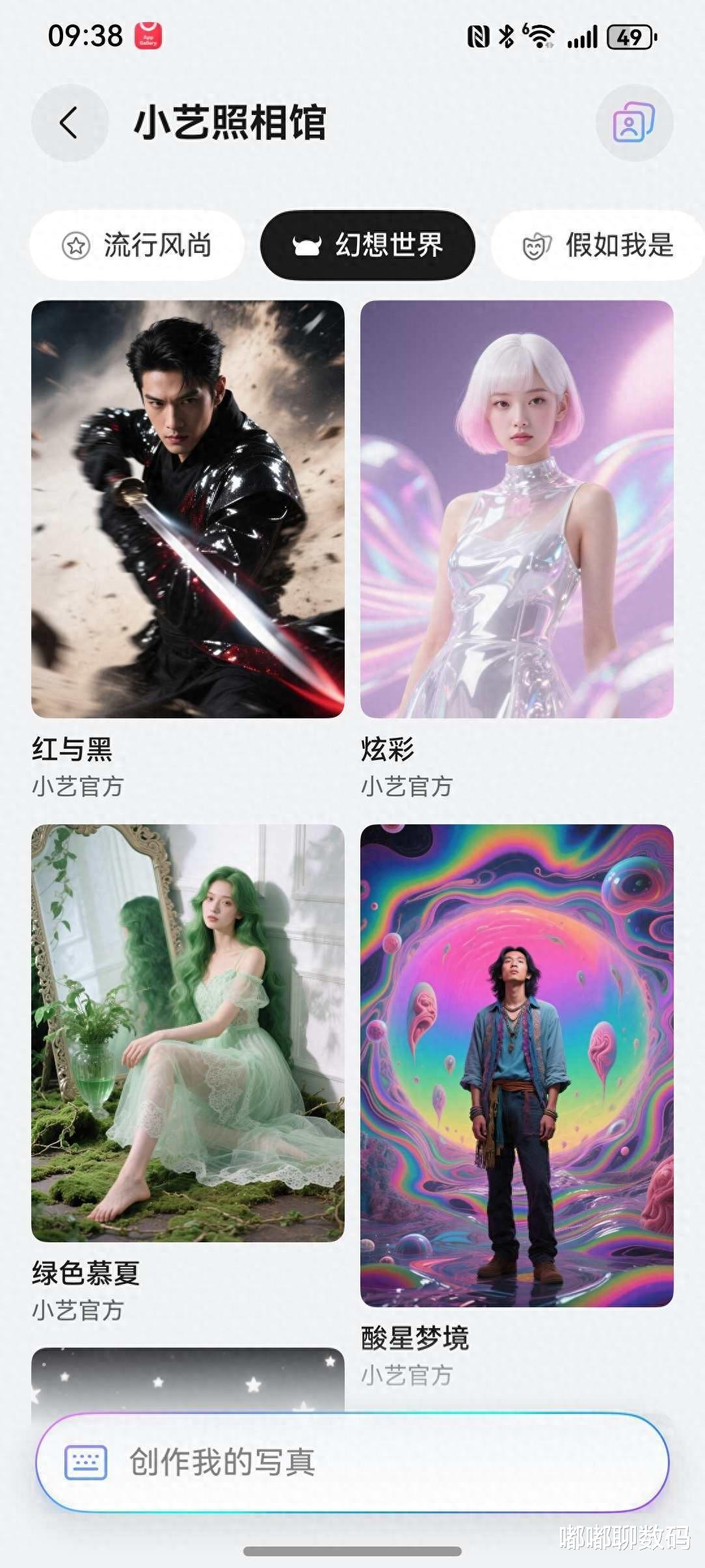The image size is (705, 1568).
Task: Tap the 创作我的写真 input box
Action: tap(352, 1462)
